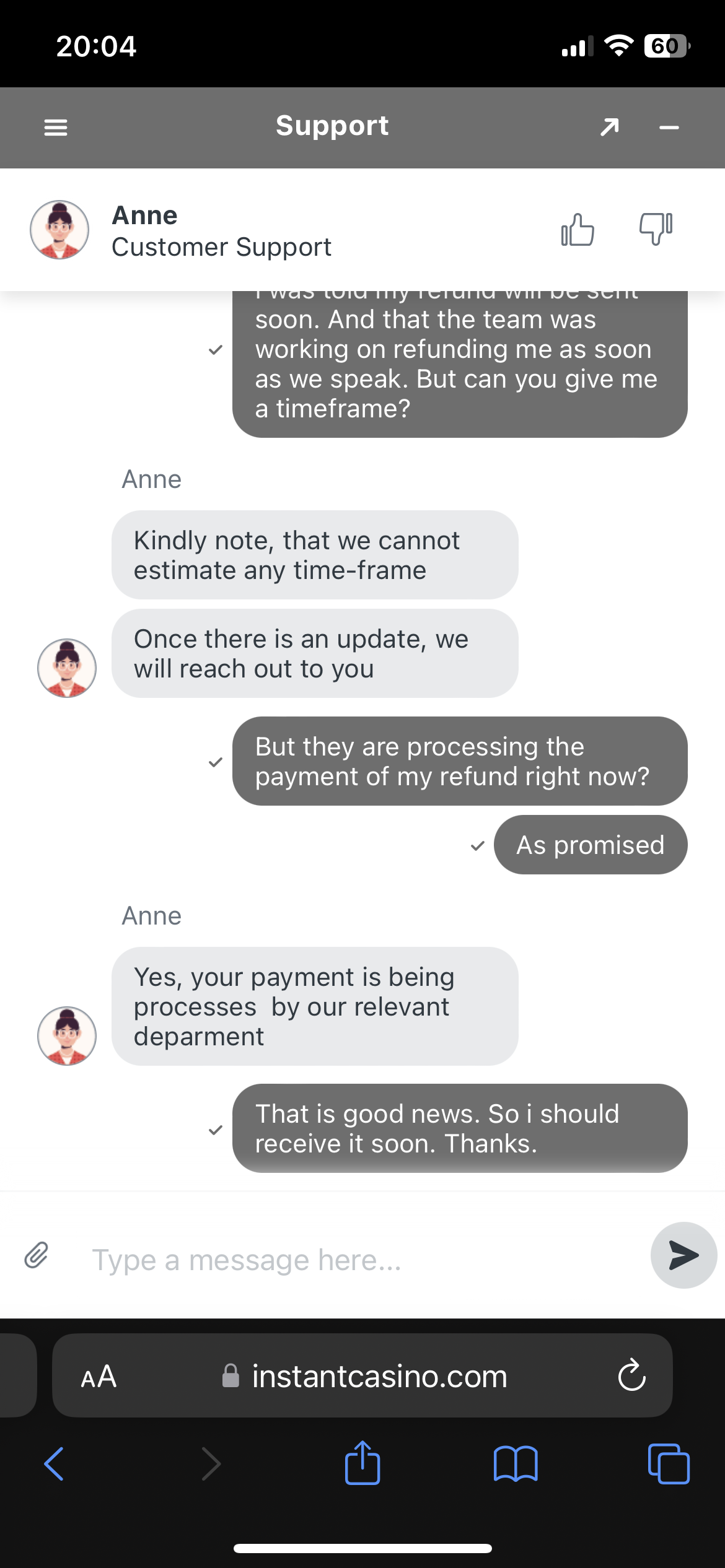Rate Anne with thumbs up
This screenshot has width=725, height=1568.
pyautogui.click(x=578, y=230)
